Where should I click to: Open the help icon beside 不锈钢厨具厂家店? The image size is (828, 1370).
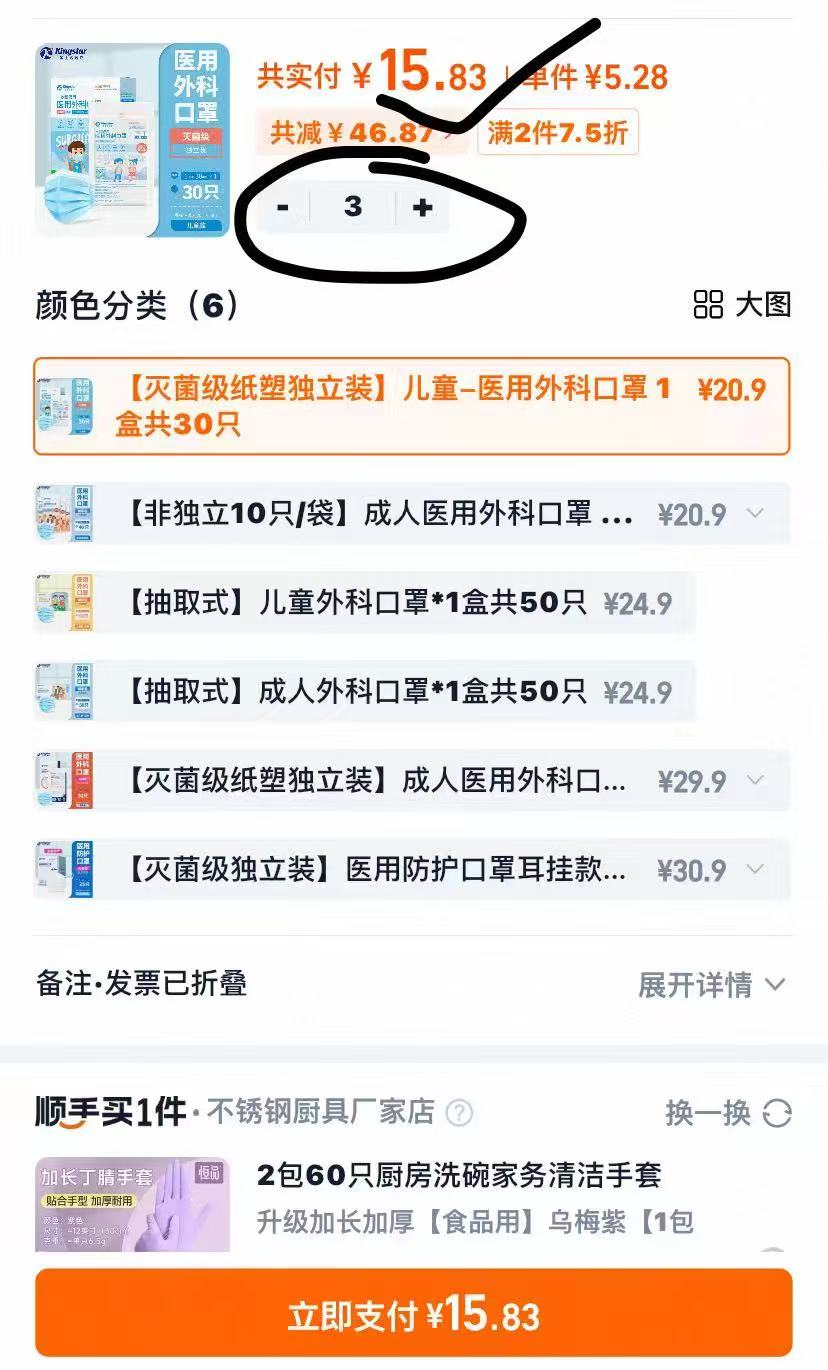[x=459, y=1112]
